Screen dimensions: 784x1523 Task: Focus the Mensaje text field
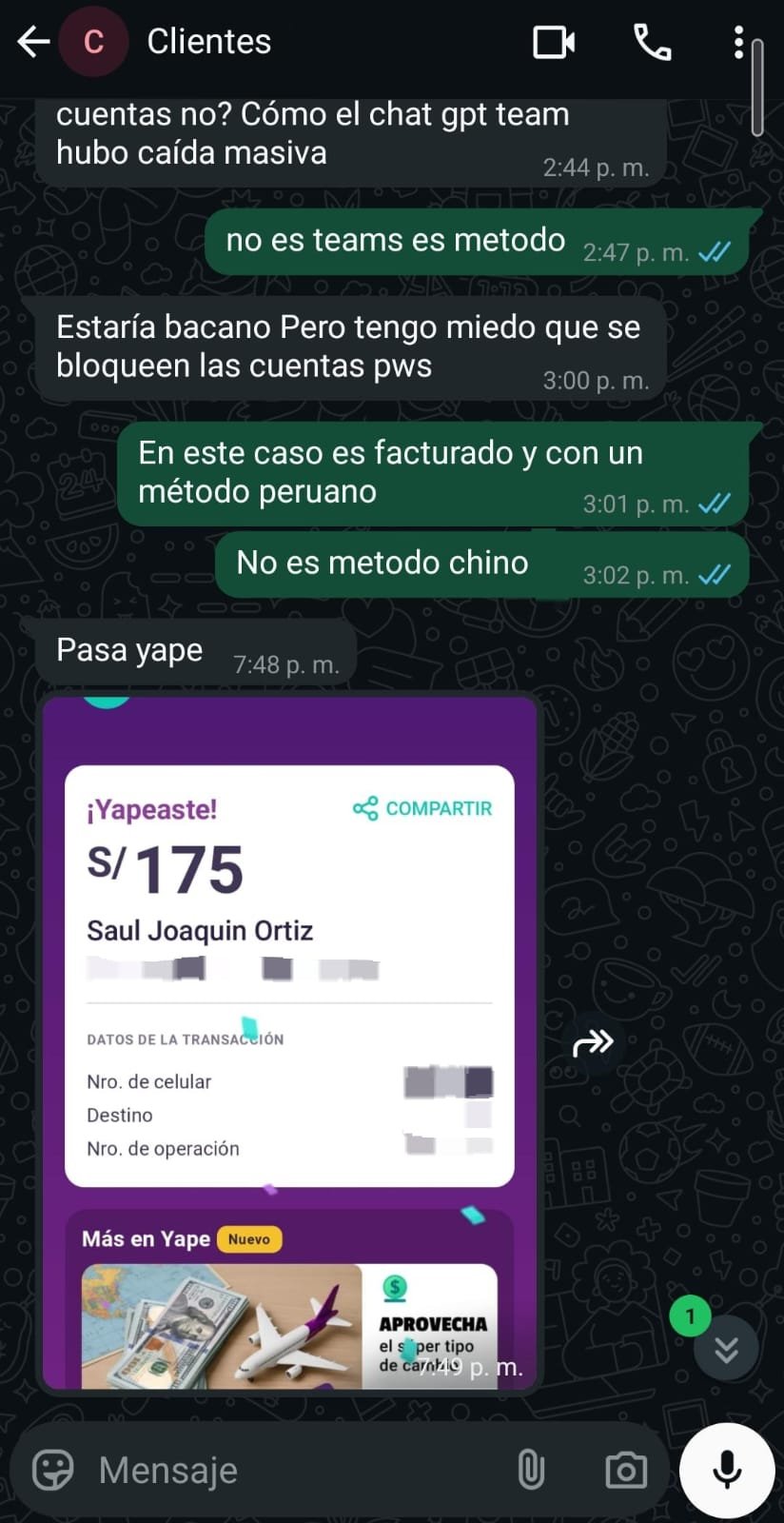click(285, 1470)
